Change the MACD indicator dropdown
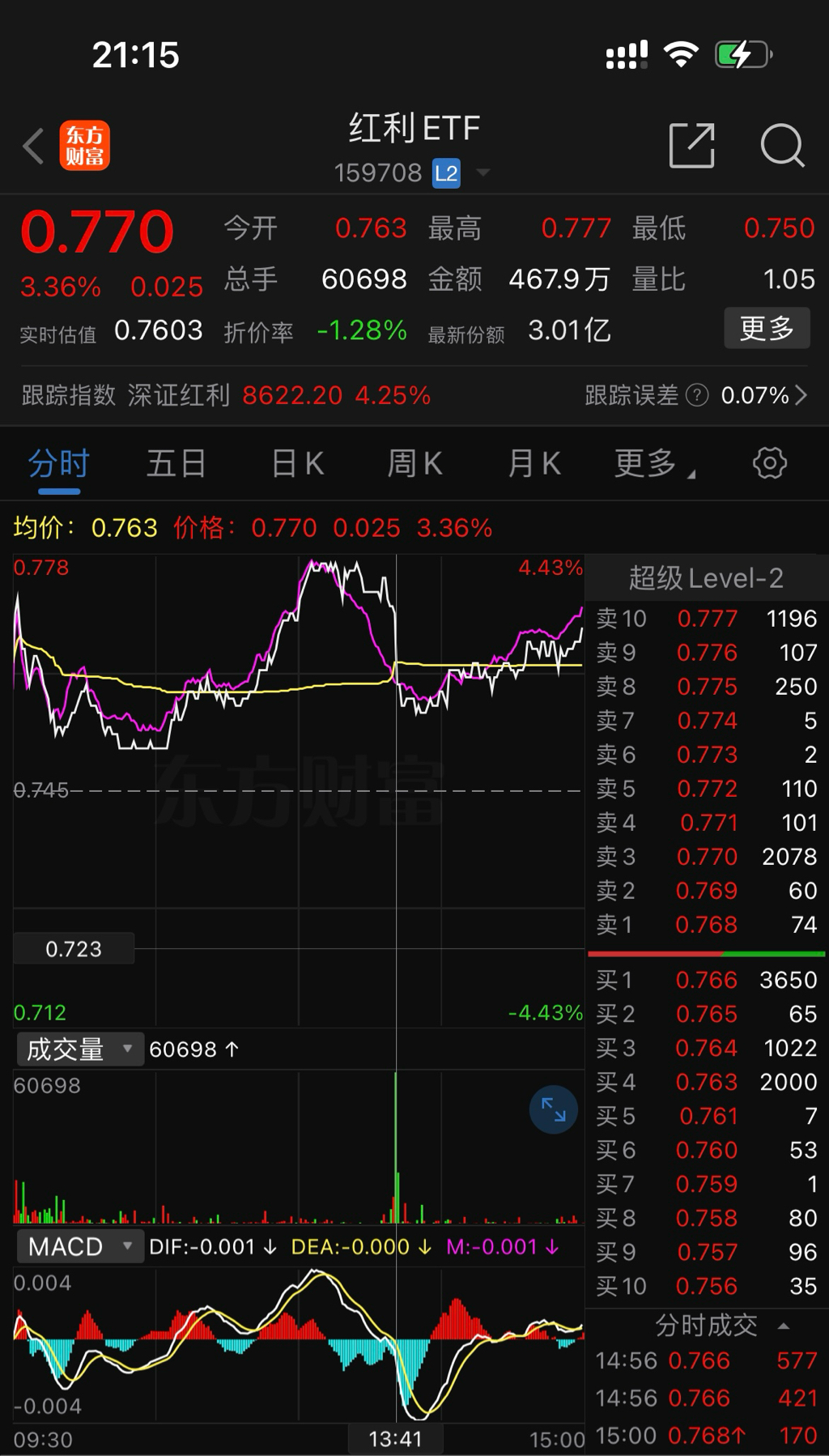The width and height of the screenshot is (829, 1456). pos(79,1246)
